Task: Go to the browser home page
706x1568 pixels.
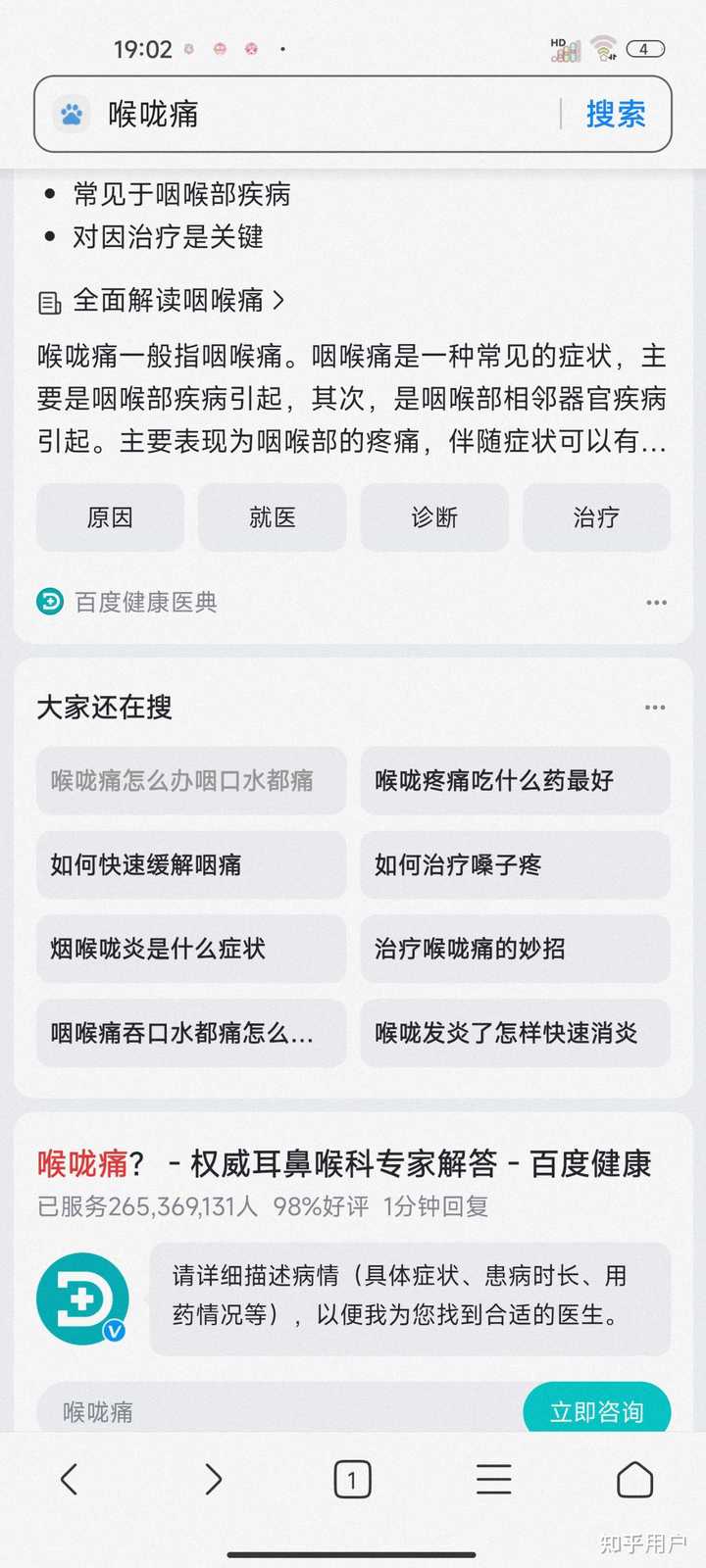Action: [x=634, y=1480]
